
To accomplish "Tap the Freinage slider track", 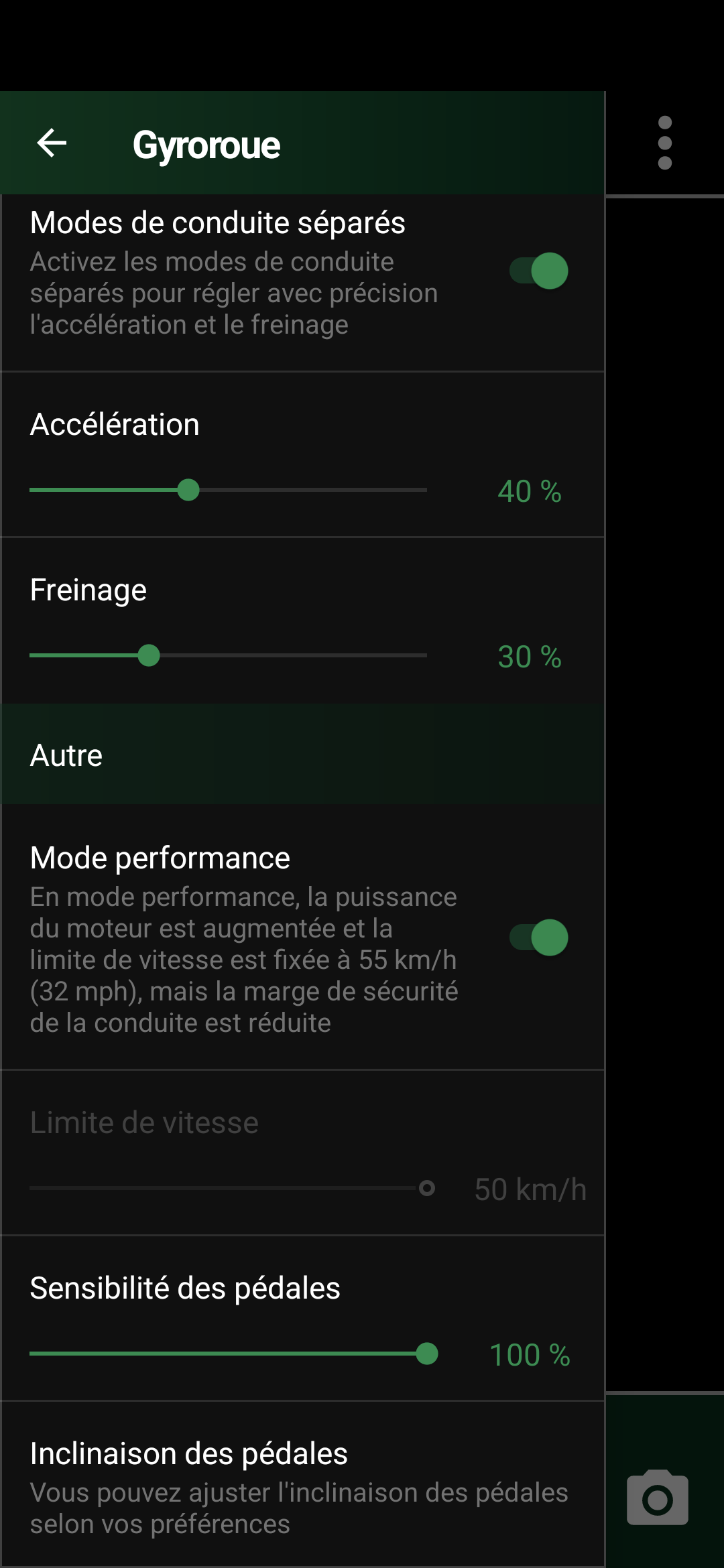I will click(x=228, y=655).
